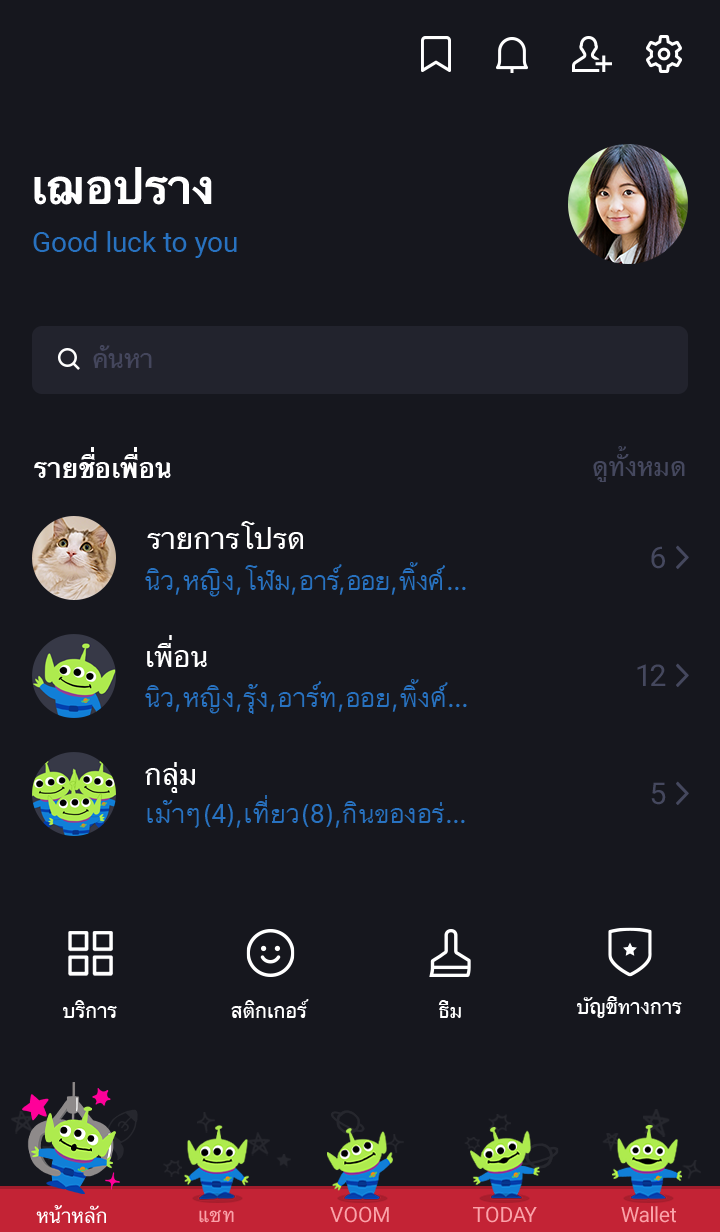Open the สติกเกอร์ sticker shop
Image resolution: width=720 pixels, height=1232 pixels.
[x=270, y=974]
